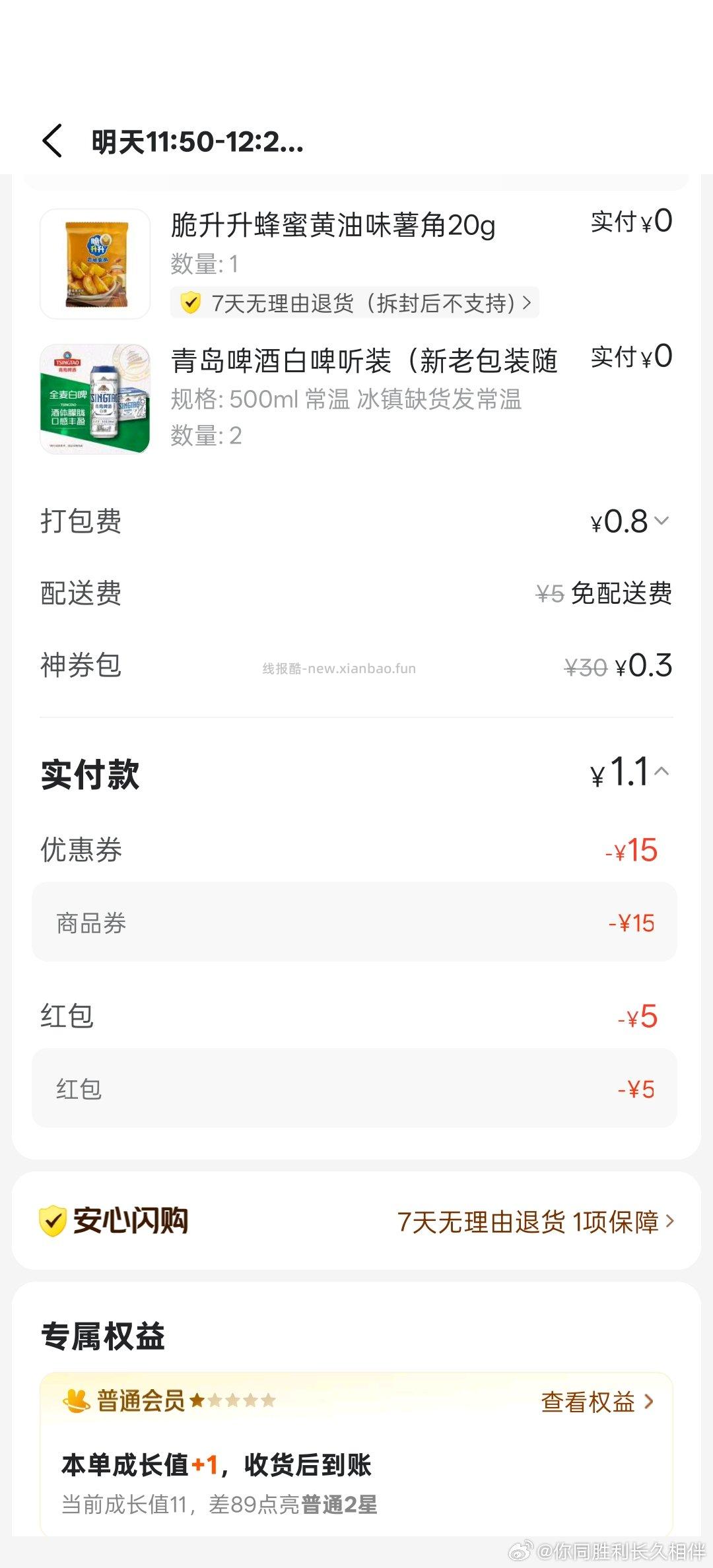
Task: Collapse the 实付款 payment breakdown
Action: 662,771
